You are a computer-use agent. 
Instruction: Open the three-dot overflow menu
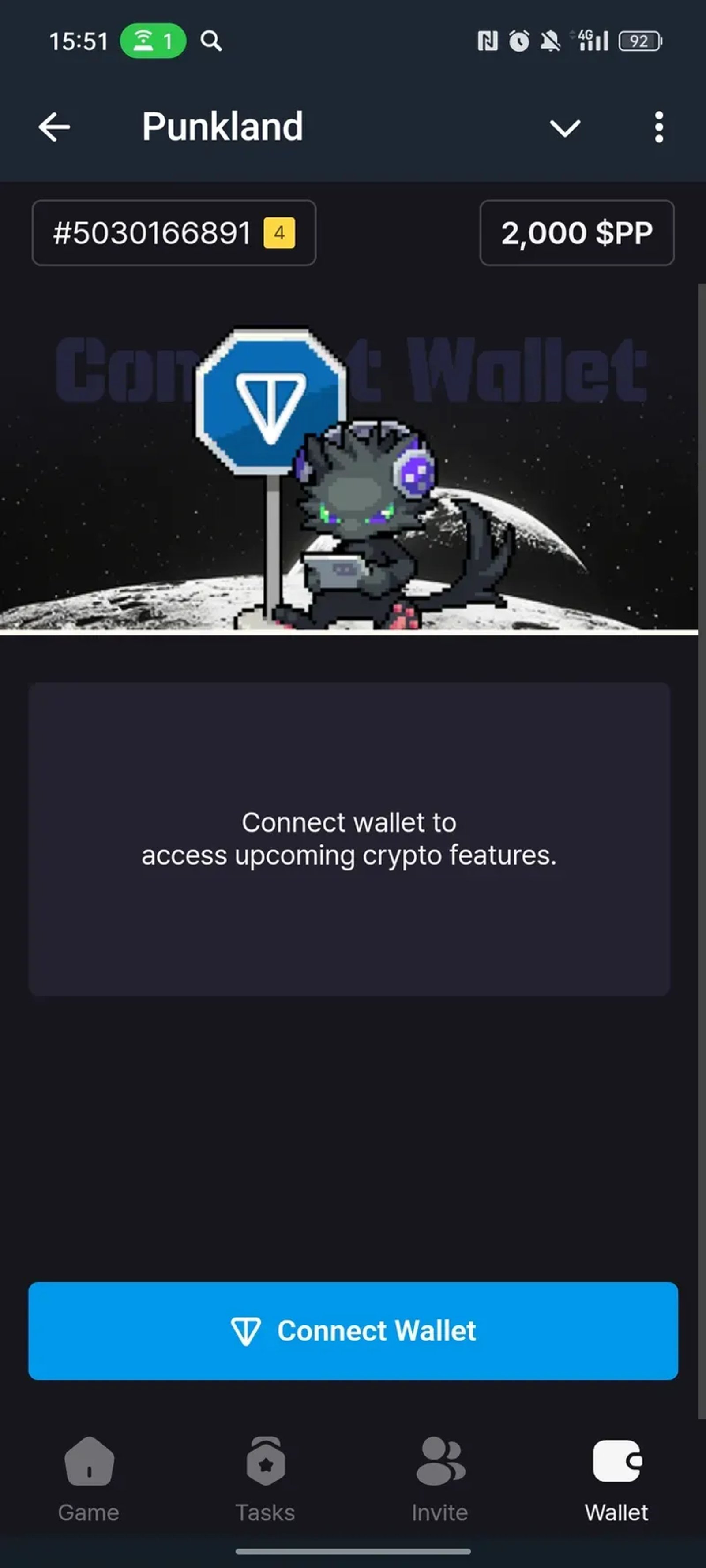[x=658, y=127]
